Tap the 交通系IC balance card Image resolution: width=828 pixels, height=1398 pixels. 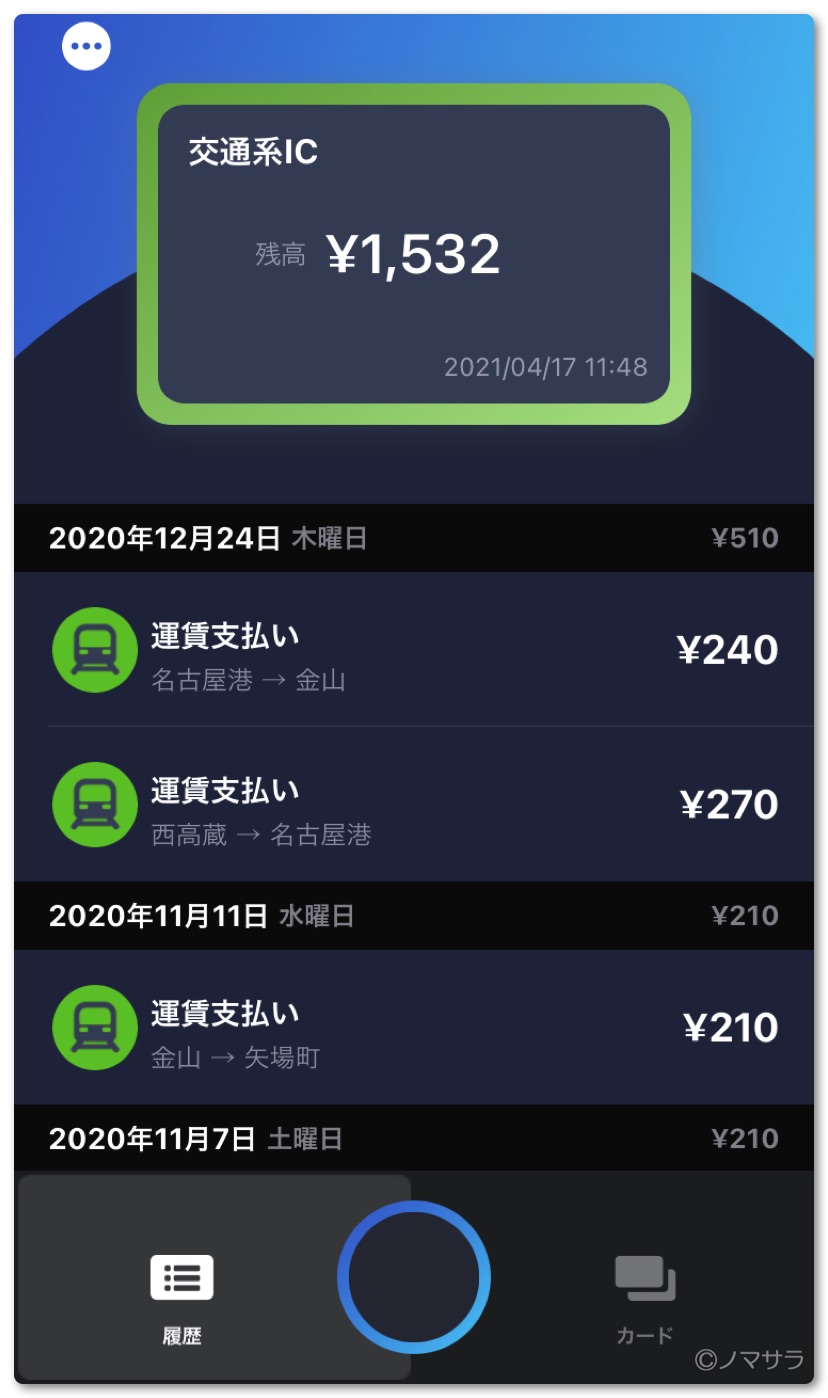click(x=414, y=254)
